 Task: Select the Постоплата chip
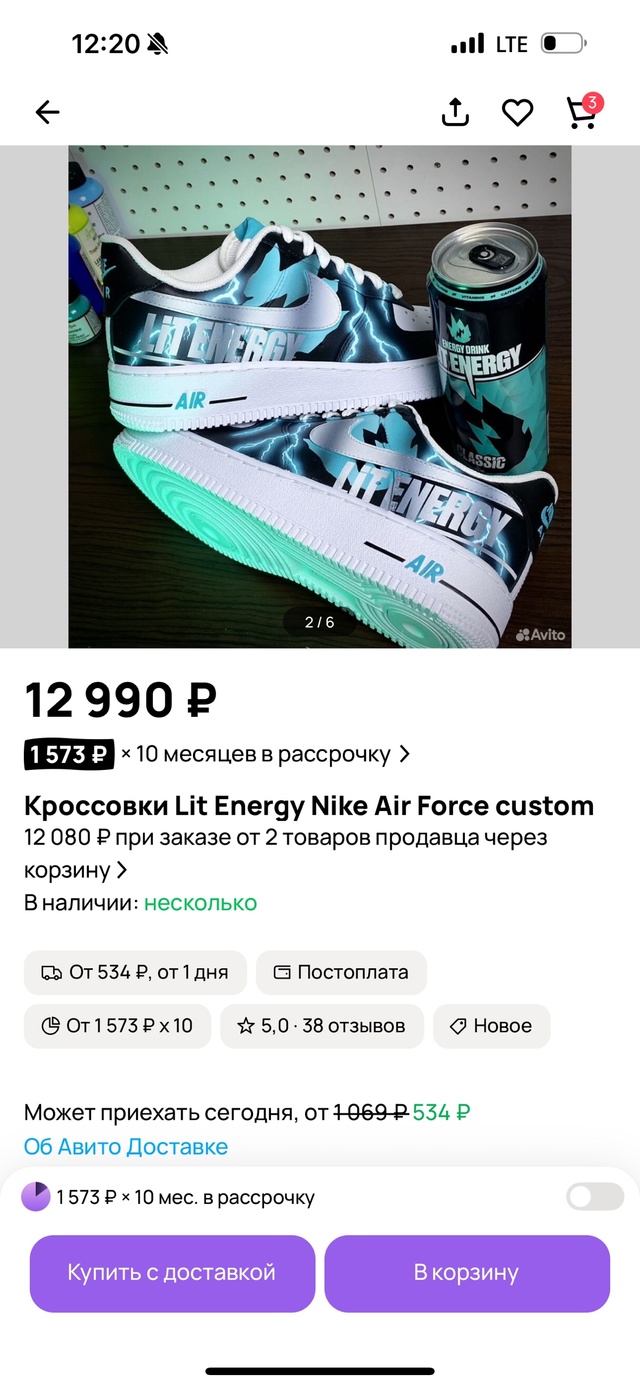click(x=341, y=972)
